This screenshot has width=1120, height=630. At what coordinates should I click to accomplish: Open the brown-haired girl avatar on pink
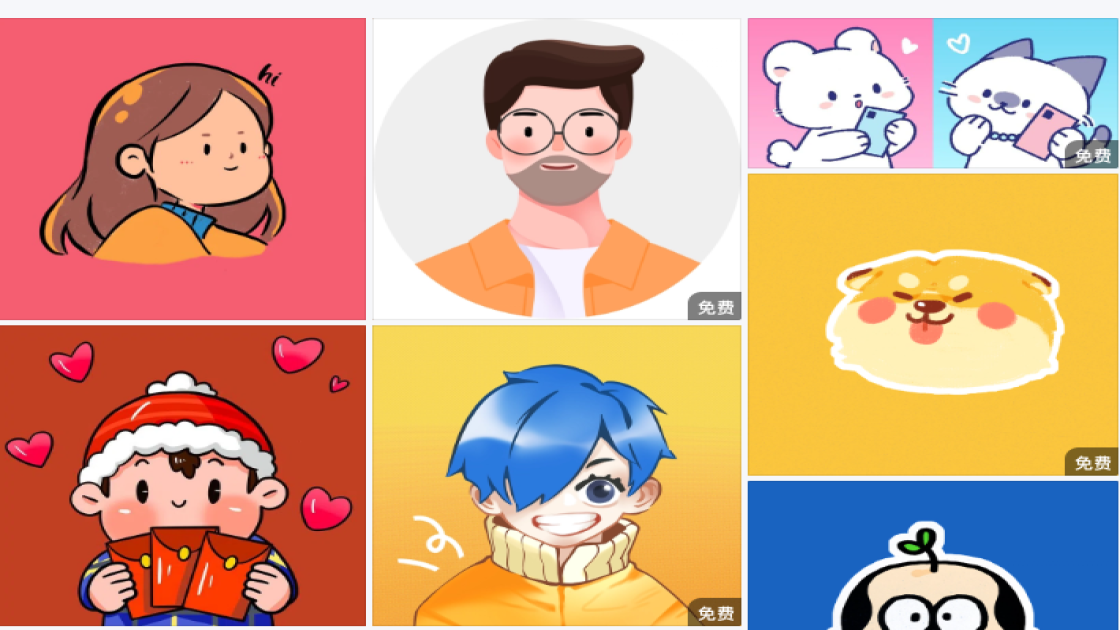(182, 168)
